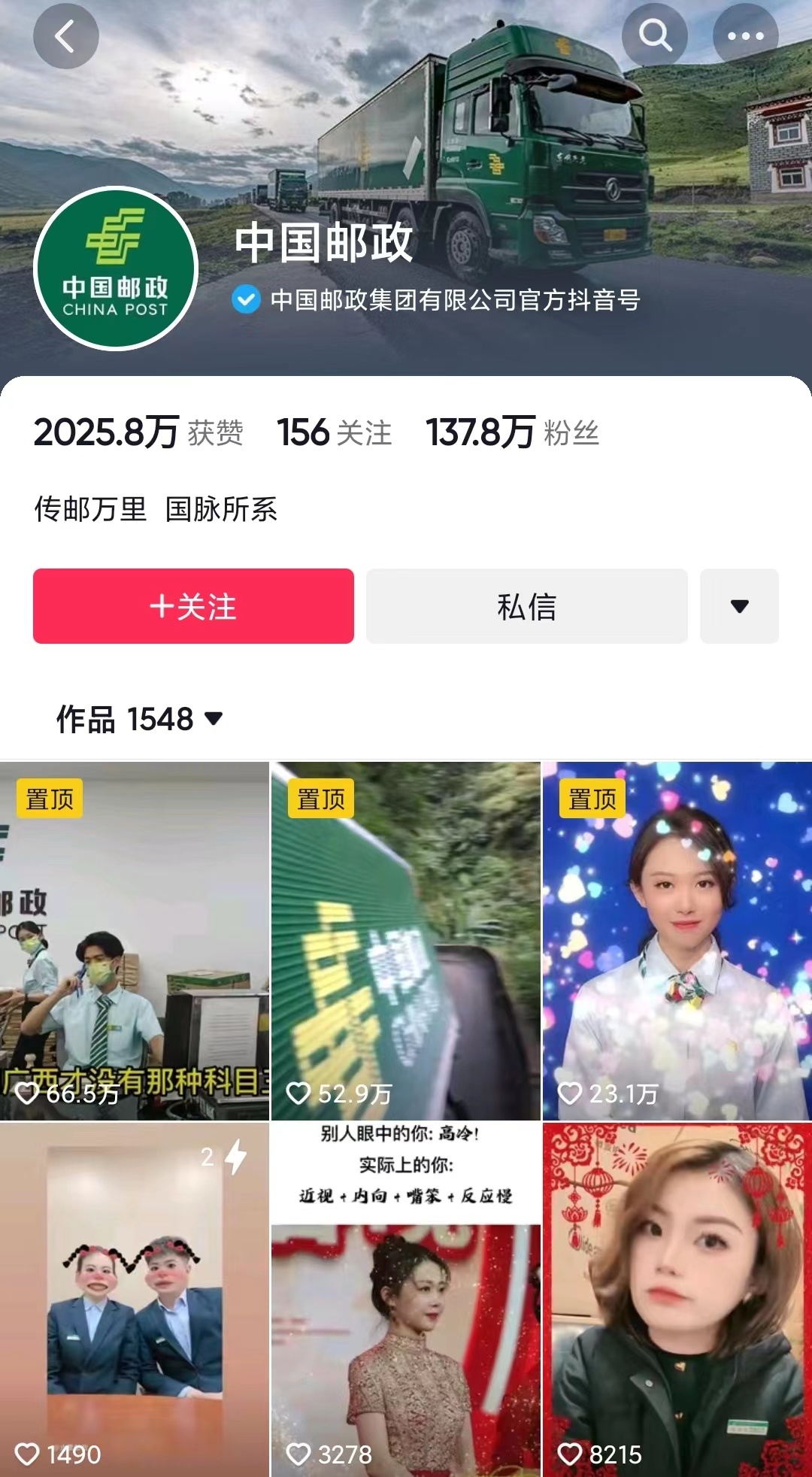
Task: Open search on this profile
Action: point(654,35)
